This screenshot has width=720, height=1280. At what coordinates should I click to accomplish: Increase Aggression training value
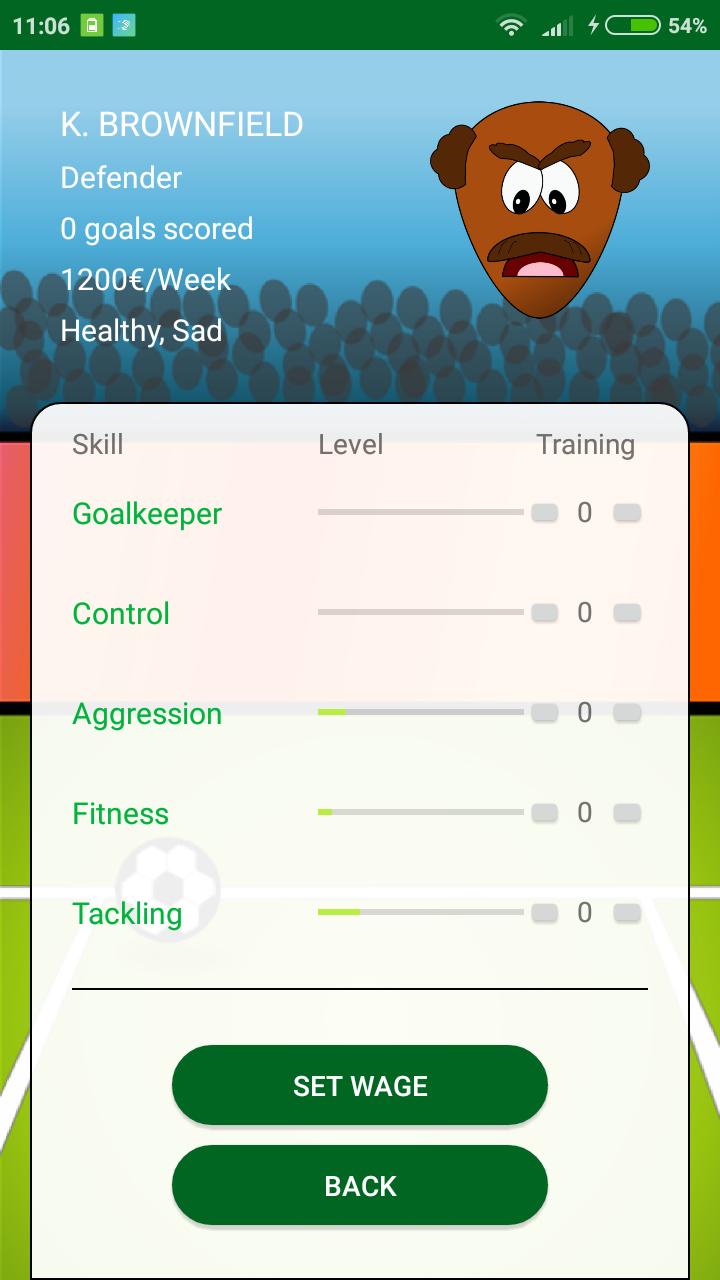coord(627,713)
